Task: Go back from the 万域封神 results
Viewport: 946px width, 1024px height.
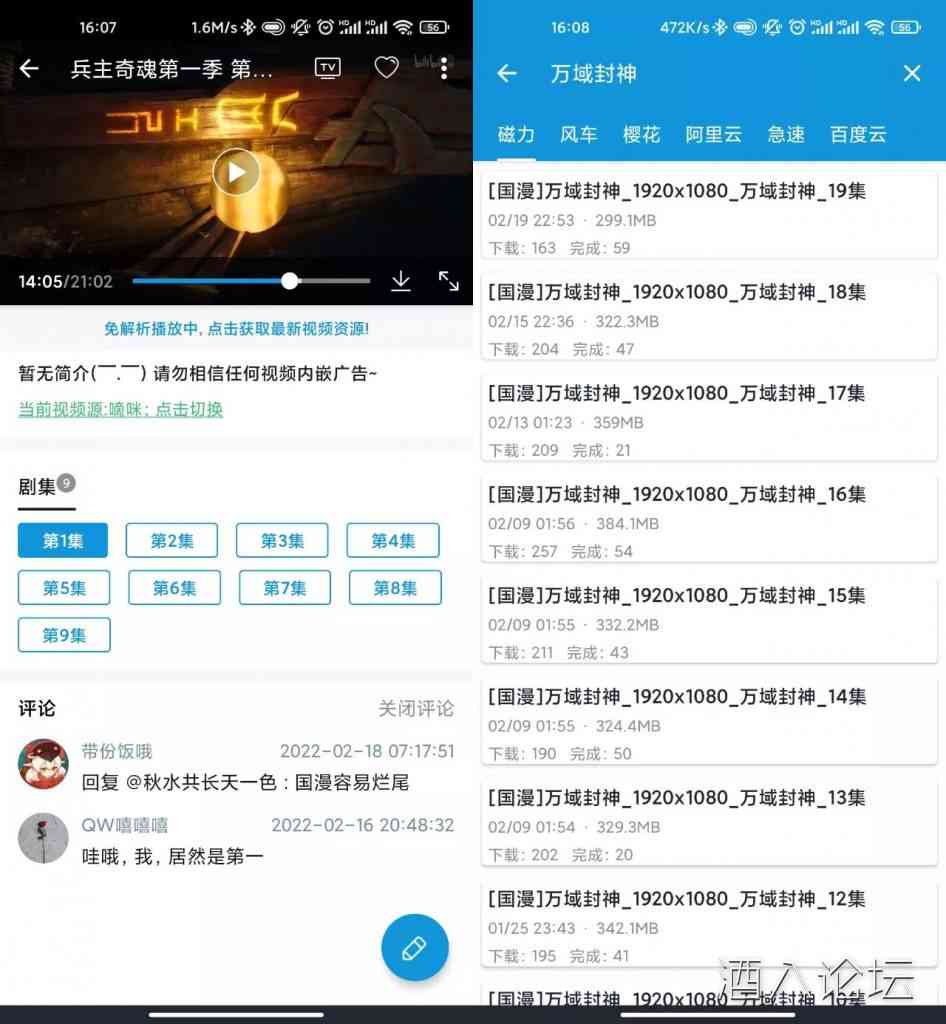Action: click(507, 73)
